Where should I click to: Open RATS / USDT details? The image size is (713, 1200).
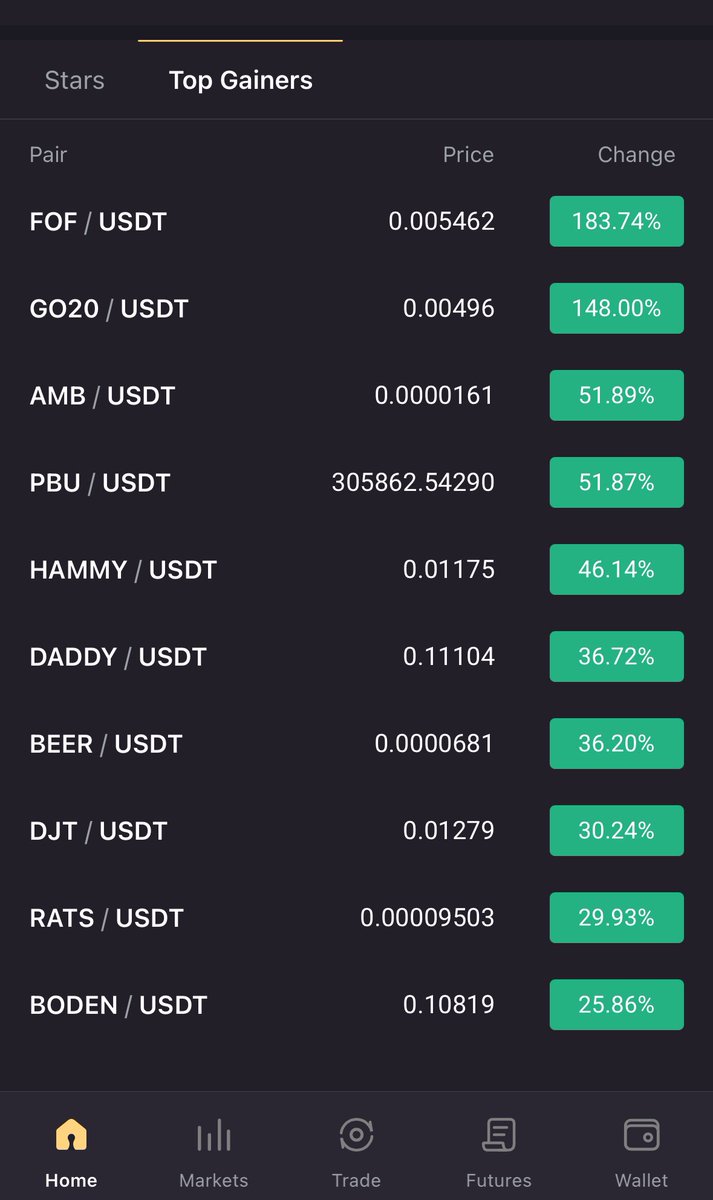pos(106,918)
